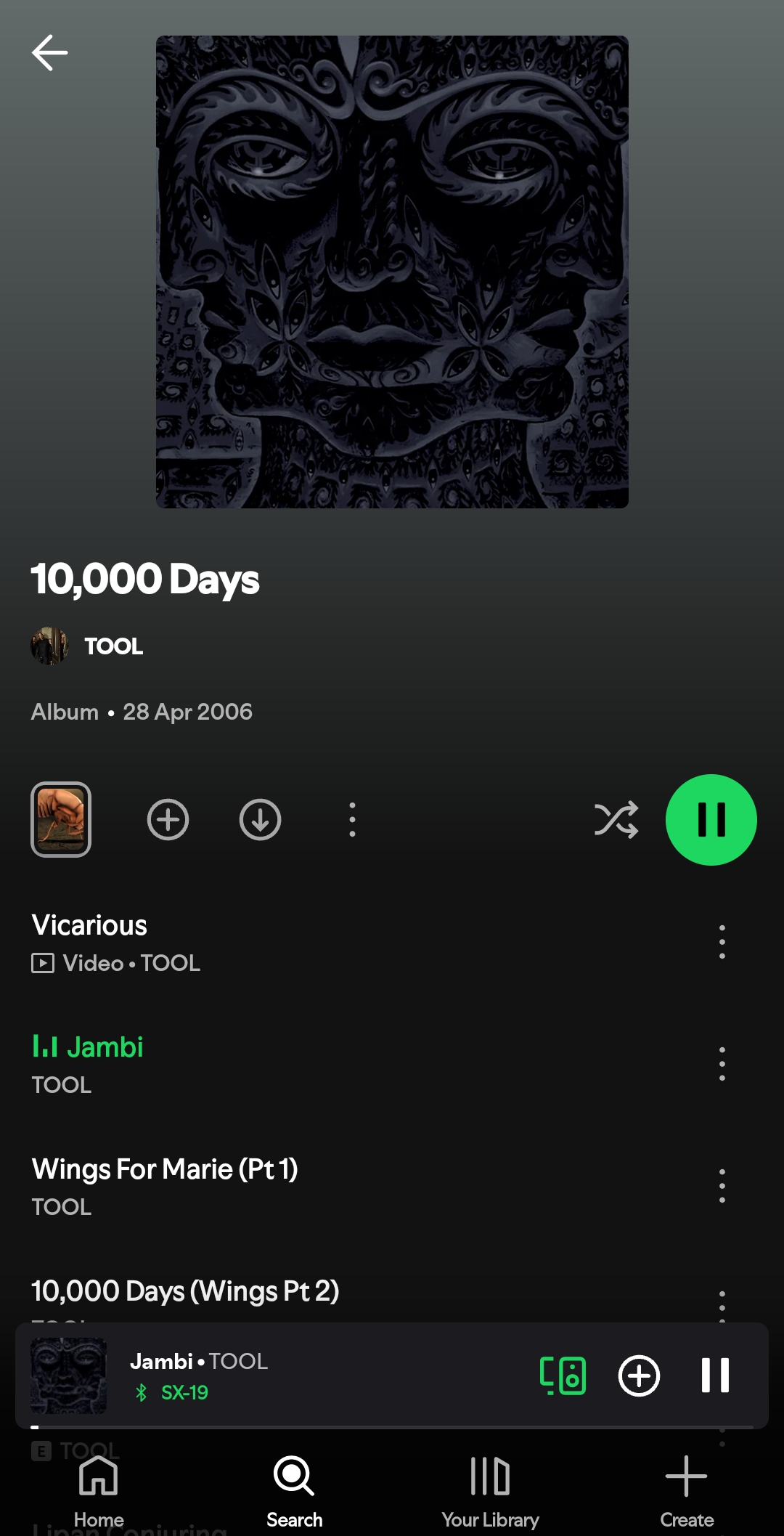Add 10,000 Days album to library
The image size is (784, 1536).
pyautogui.click(x=168, y=820)
